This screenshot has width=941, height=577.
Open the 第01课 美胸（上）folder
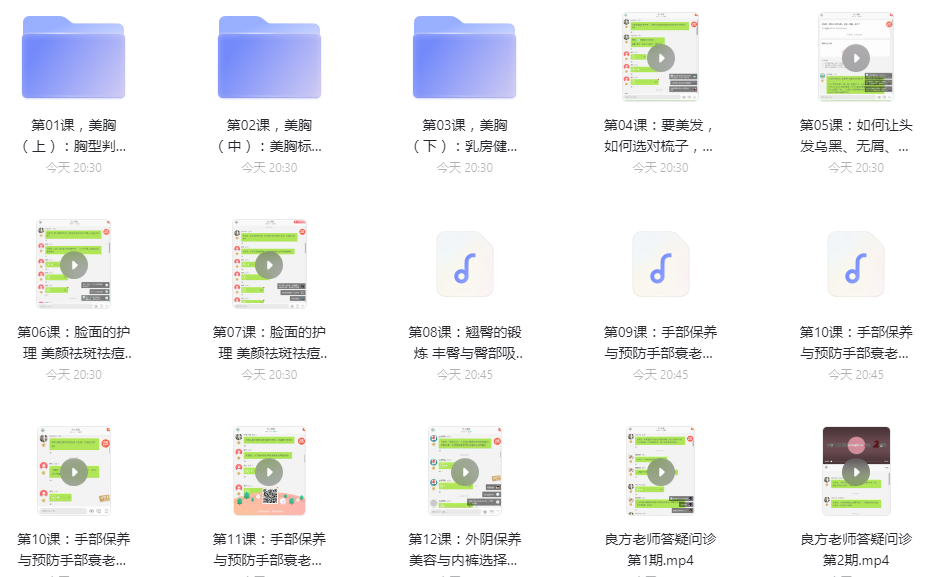pyautogui.click(x=73, y=58)
